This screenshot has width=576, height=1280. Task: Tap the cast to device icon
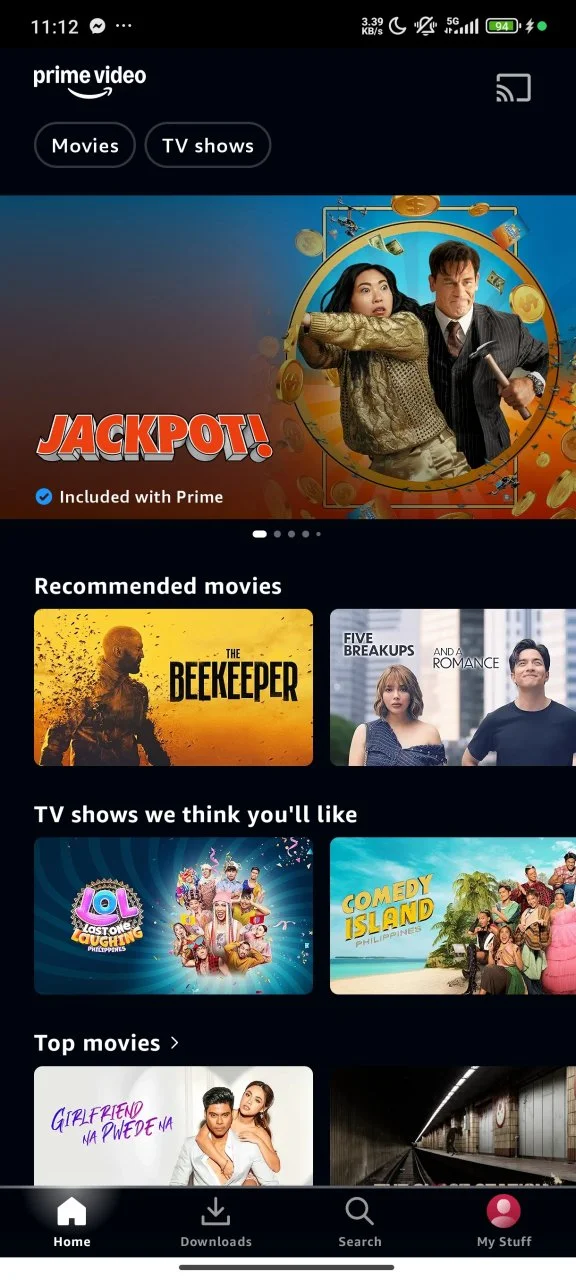coord(513,88)
